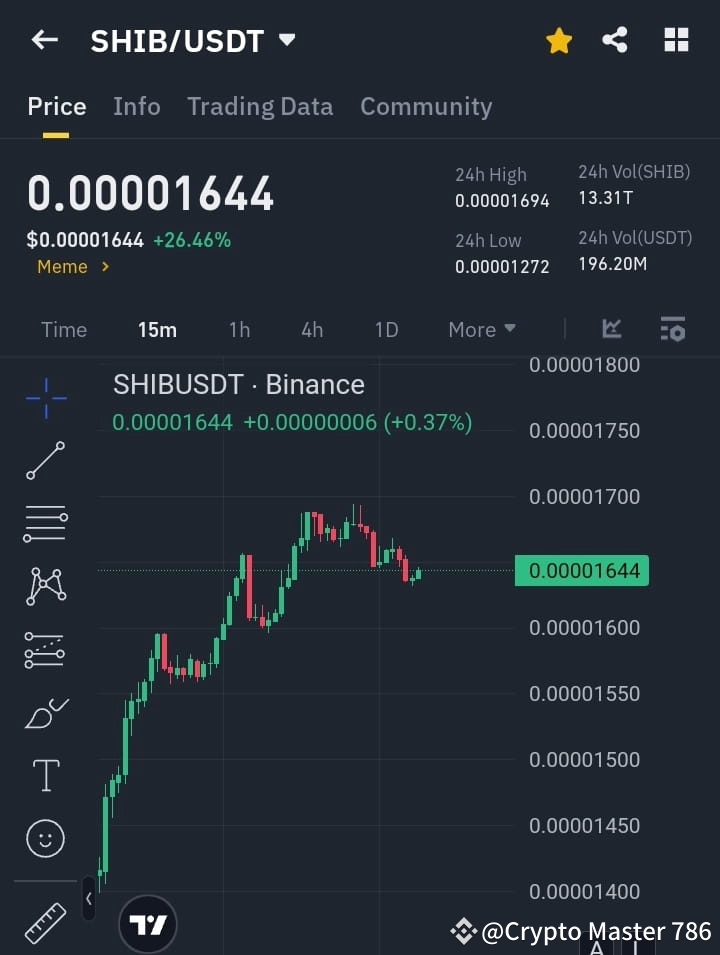The image size is (720, 955).
Task: Select the trend line drawing tool
Action: [45, 461]
